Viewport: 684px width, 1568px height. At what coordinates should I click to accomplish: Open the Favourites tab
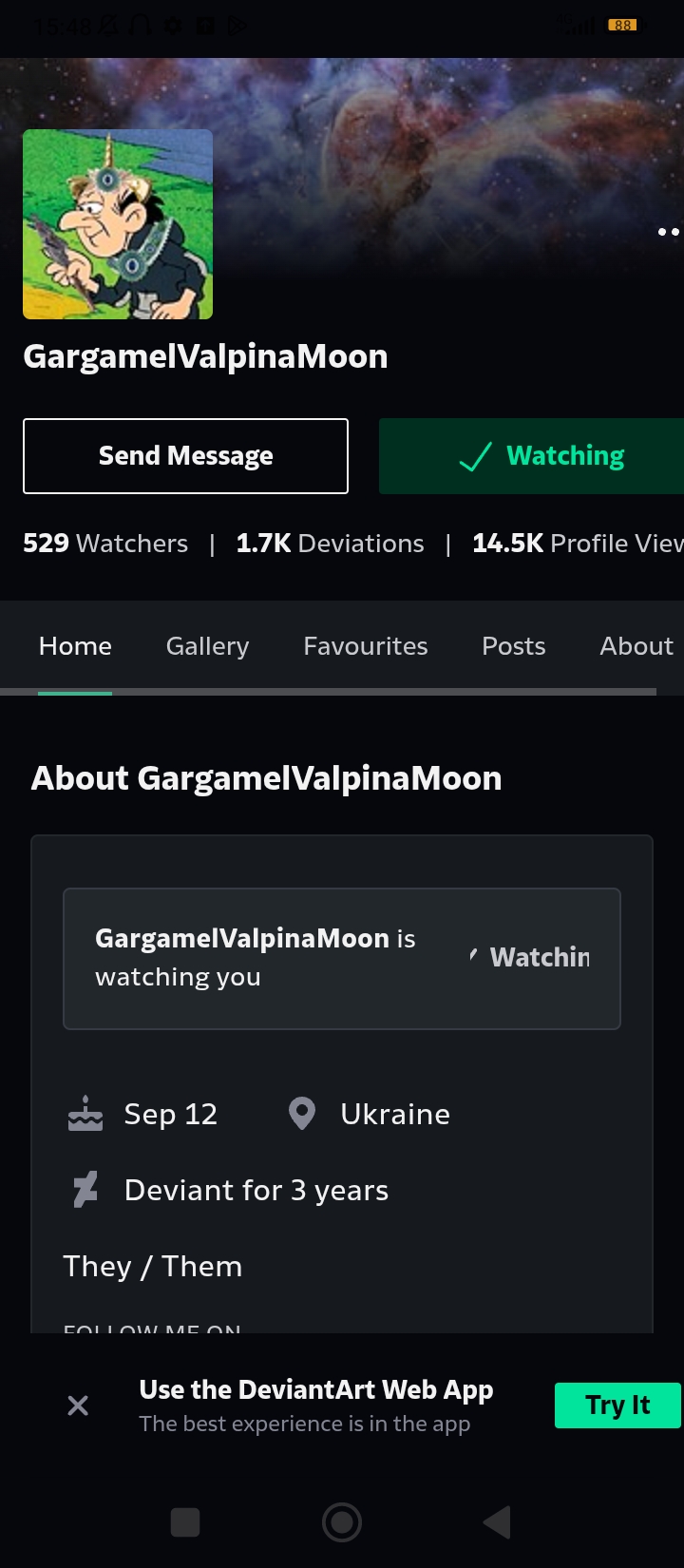pos(365,646)
